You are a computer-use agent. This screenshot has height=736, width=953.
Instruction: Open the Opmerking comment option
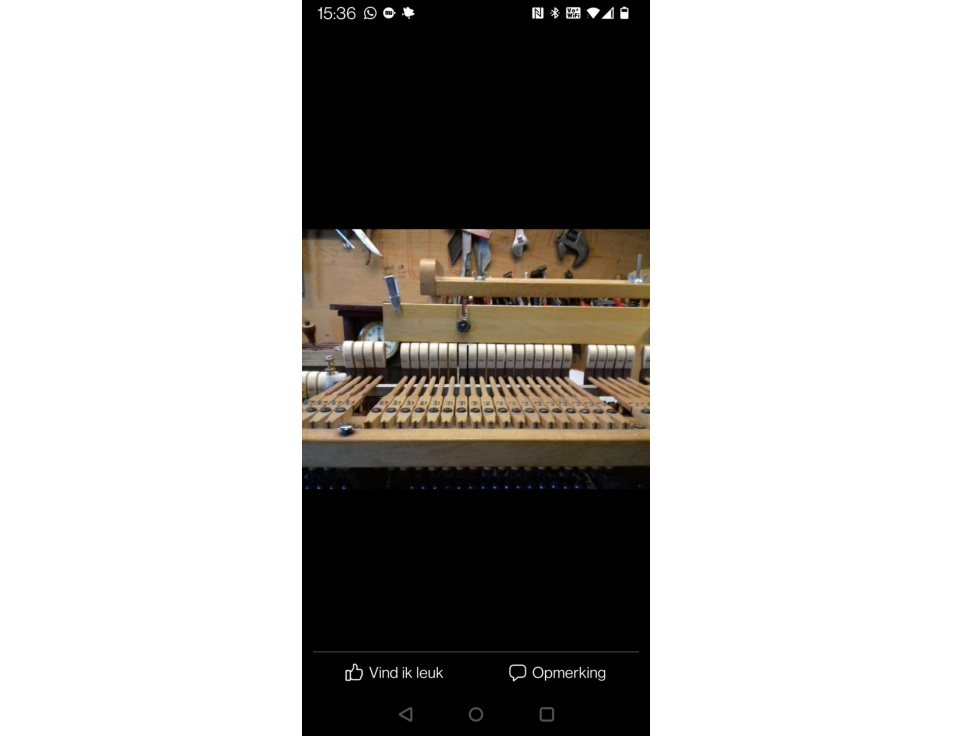(x=557, y=673)
